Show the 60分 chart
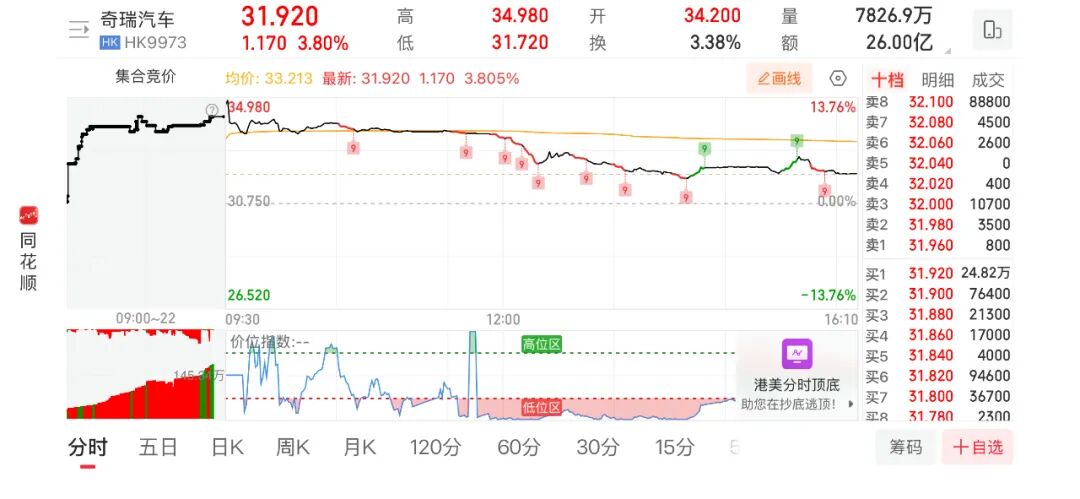 [x=518, y=447]
